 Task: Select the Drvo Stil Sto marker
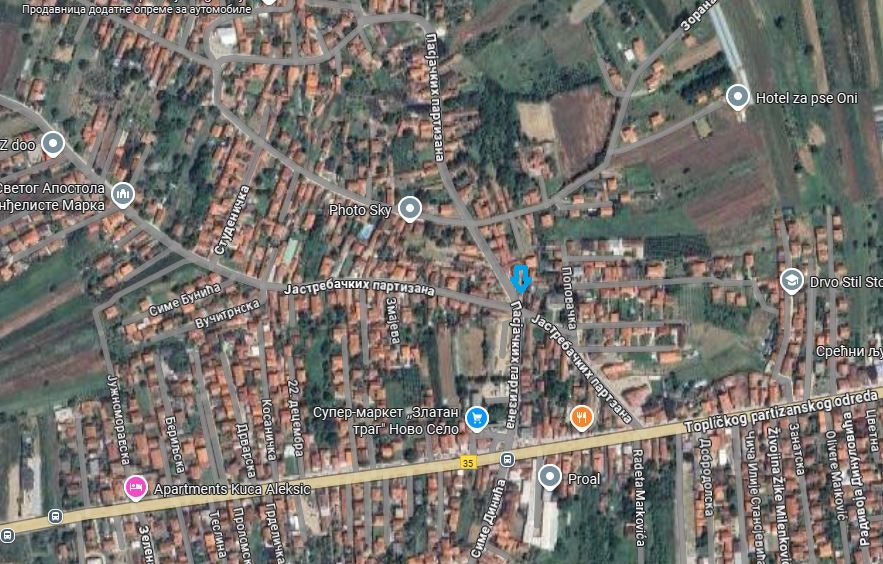pos(791,281)
